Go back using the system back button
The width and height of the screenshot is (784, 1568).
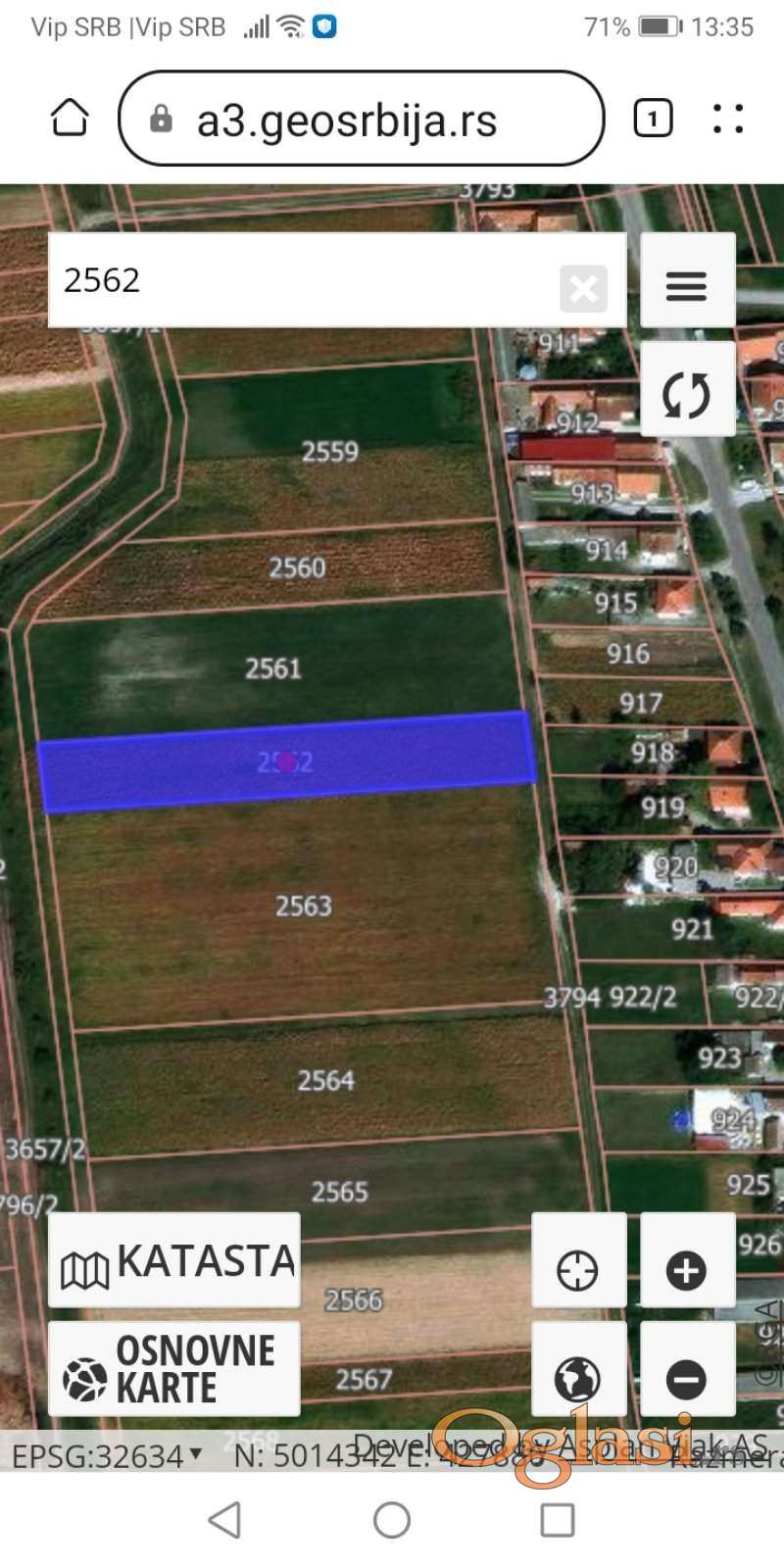point(225,1520)
